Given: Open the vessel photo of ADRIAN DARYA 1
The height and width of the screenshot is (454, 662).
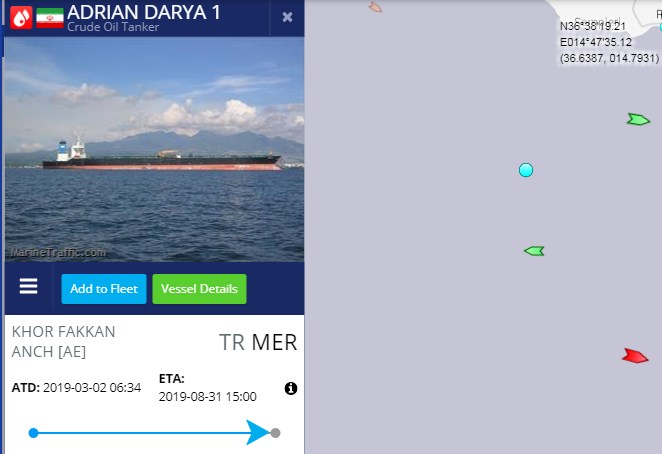Looking at the screenshot, I should 154,150.
